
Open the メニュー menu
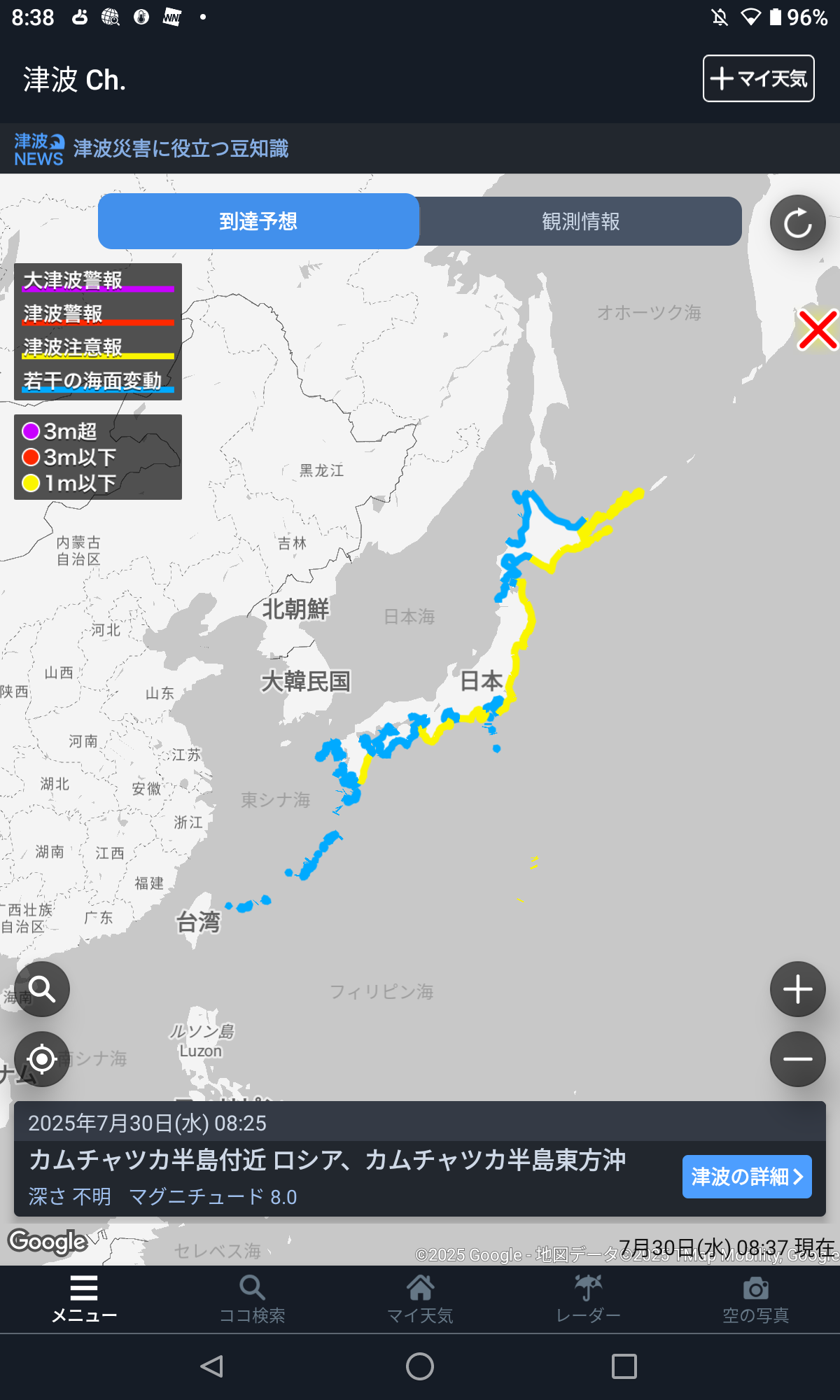(84, 1299)
